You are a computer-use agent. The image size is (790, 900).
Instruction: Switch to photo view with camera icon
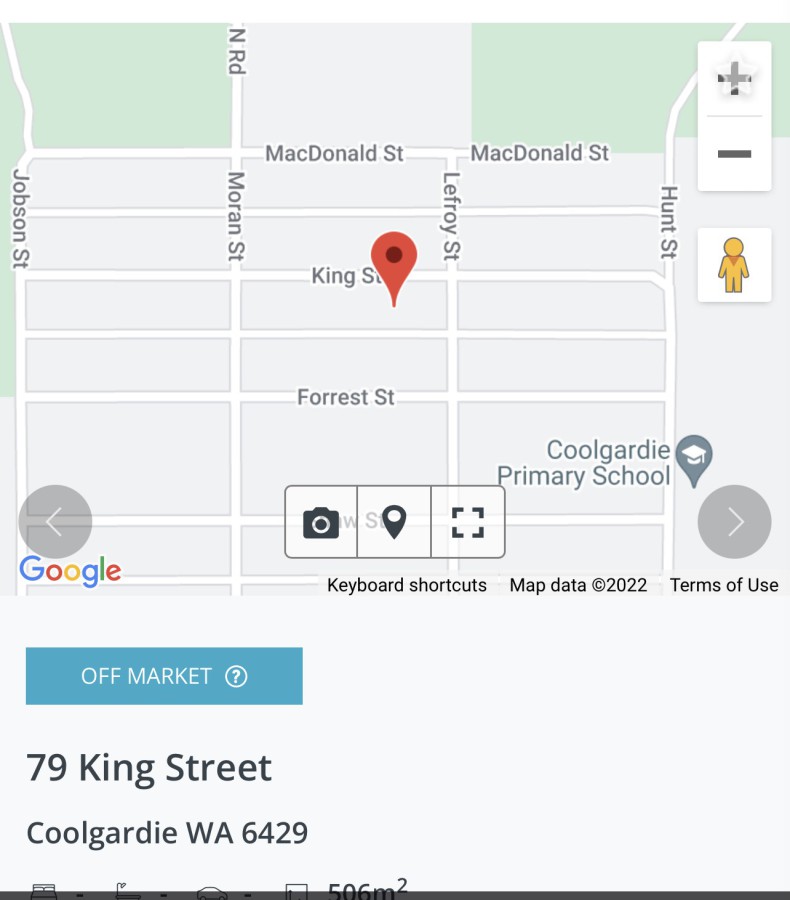point(321,522)
